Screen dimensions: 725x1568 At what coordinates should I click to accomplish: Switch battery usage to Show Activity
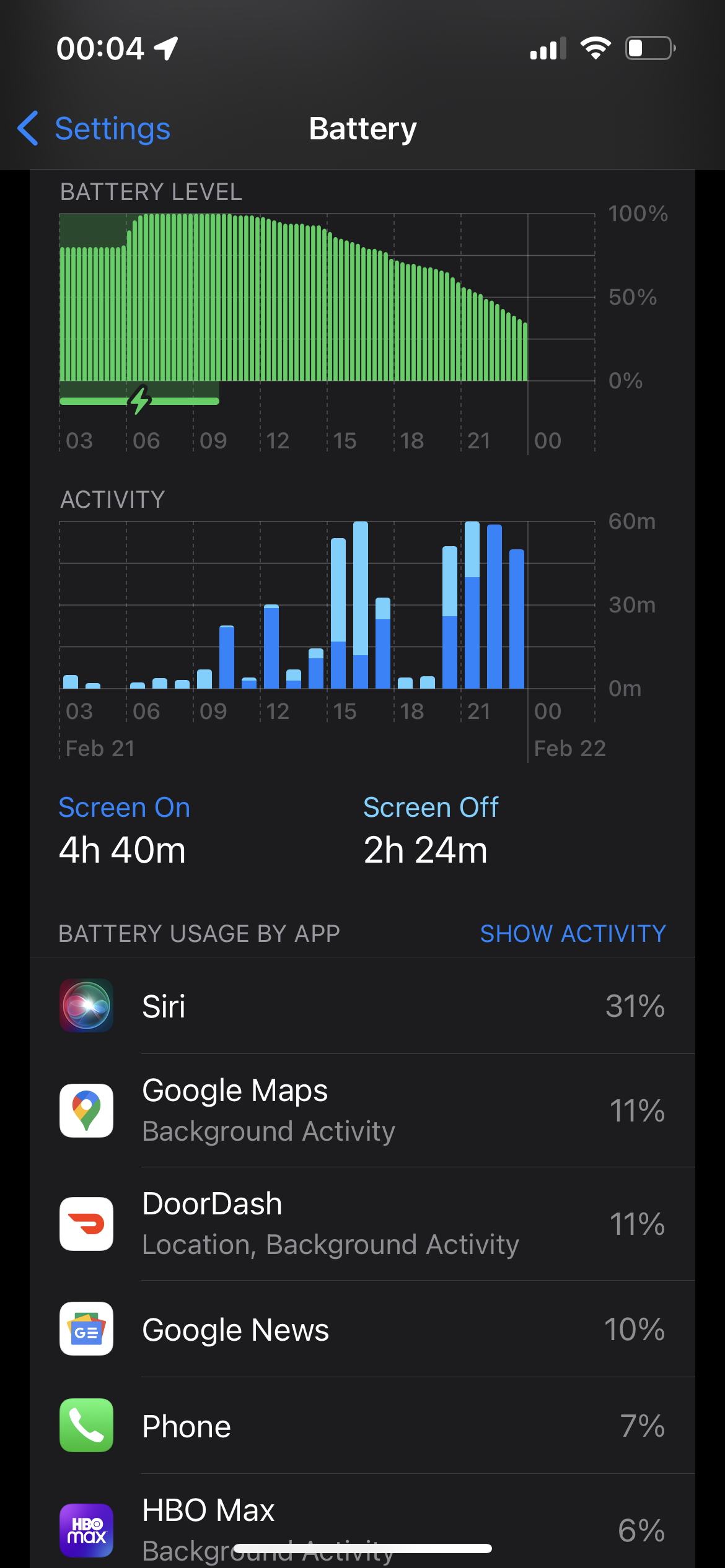pos(572,933)
